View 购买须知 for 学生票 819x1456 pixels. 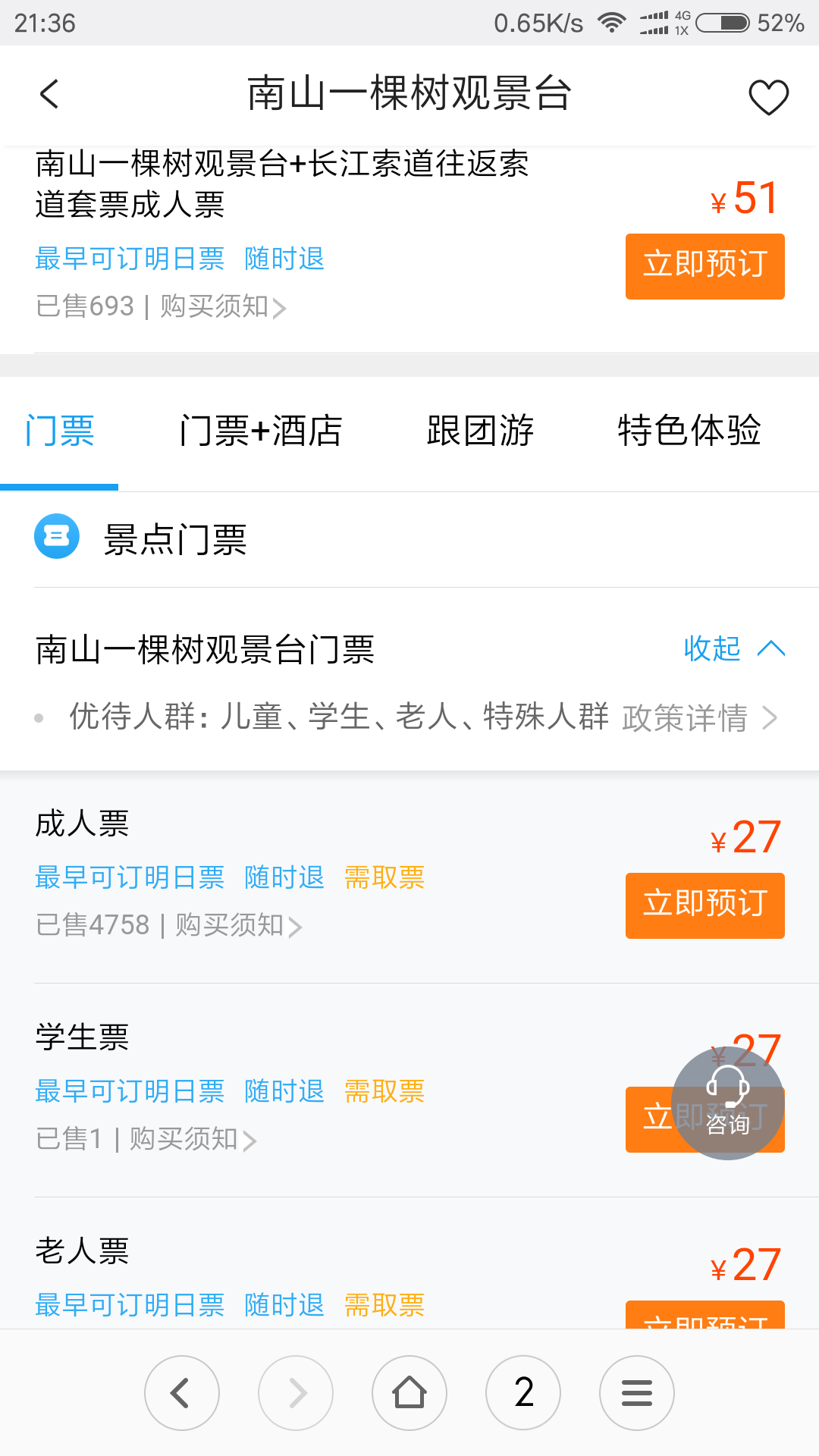[x=193, y=1140]
